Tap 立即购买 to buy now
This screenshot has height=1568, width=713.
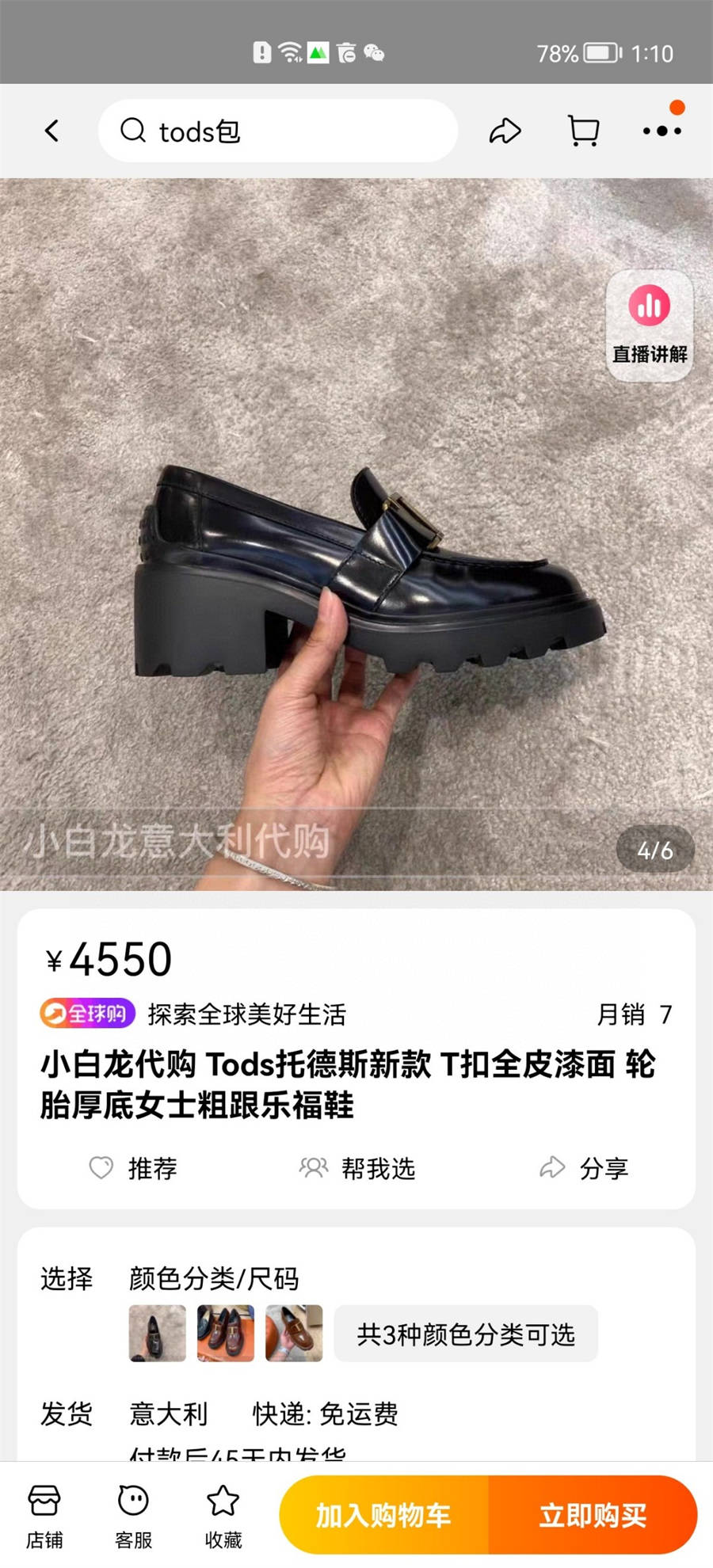pos(593,1515)
